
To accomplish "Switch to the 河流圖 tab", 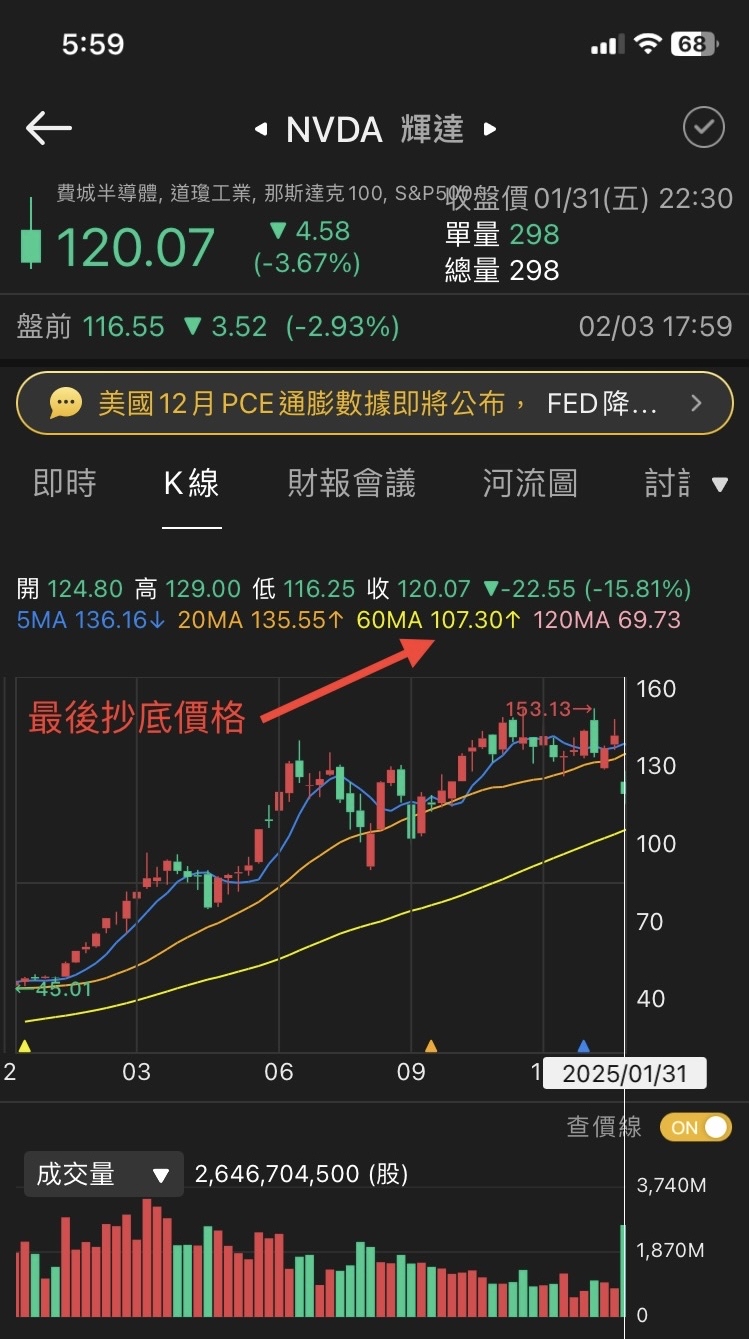I will coord(530,484).
